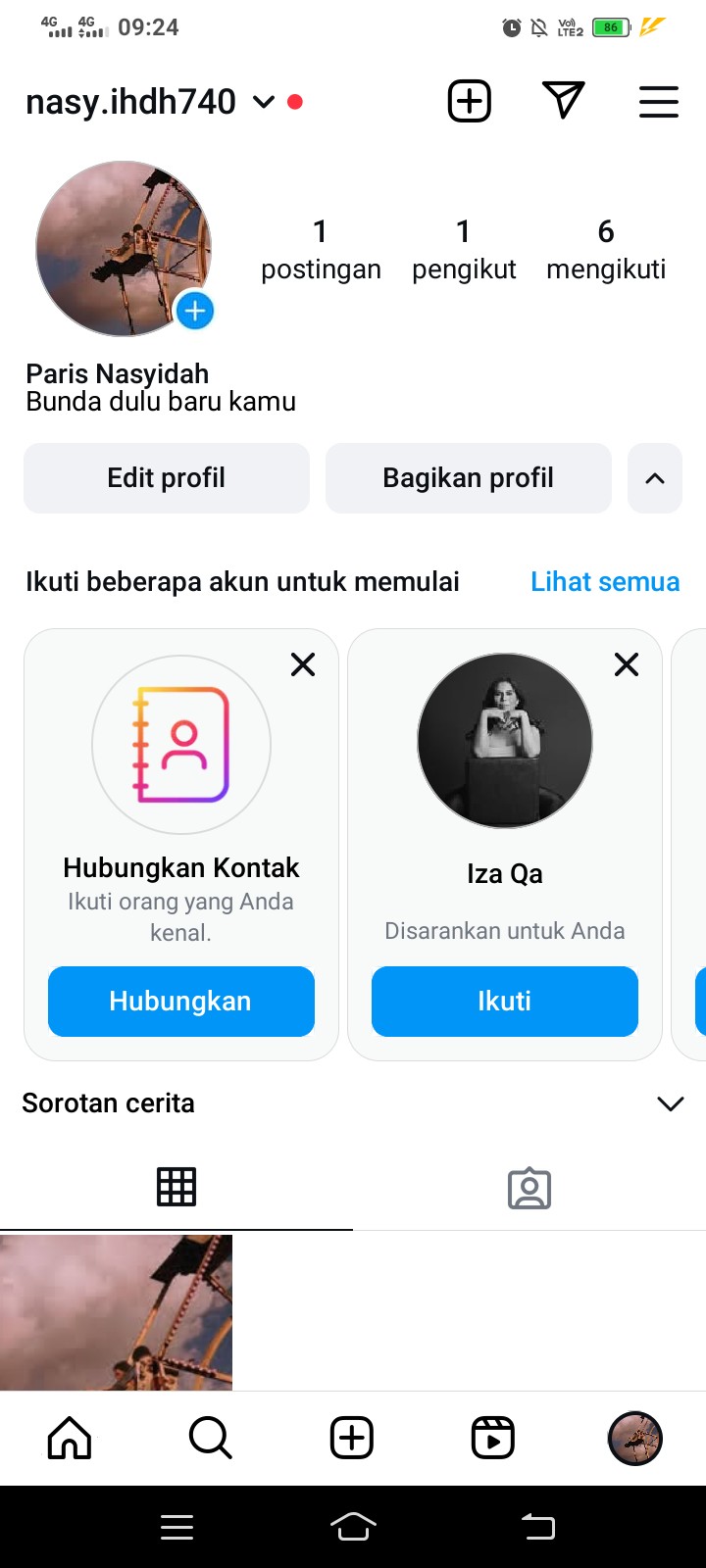Follow Iza Qa with Ikuti

click(x=505, y=1002)
